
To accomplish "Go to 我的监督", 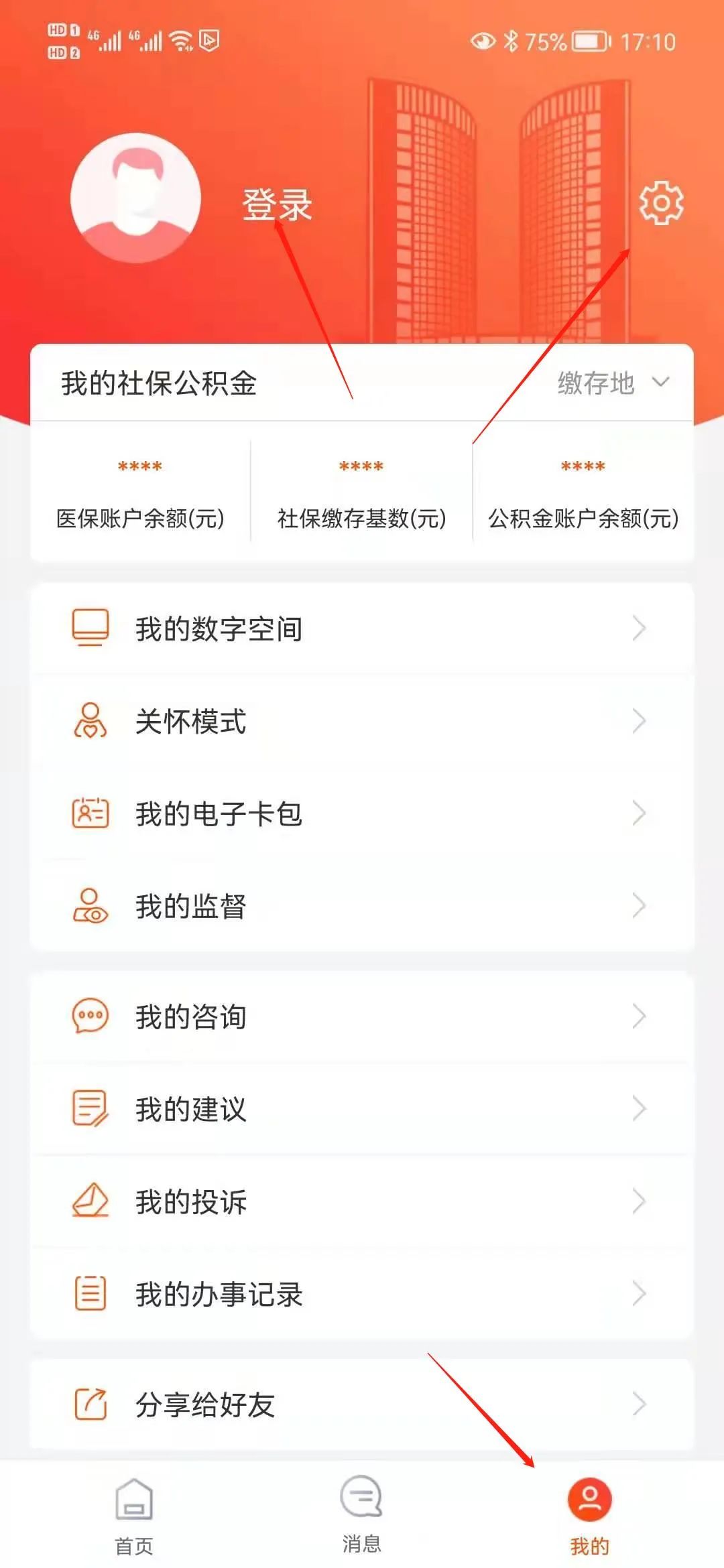I will (x=362, y=906).
